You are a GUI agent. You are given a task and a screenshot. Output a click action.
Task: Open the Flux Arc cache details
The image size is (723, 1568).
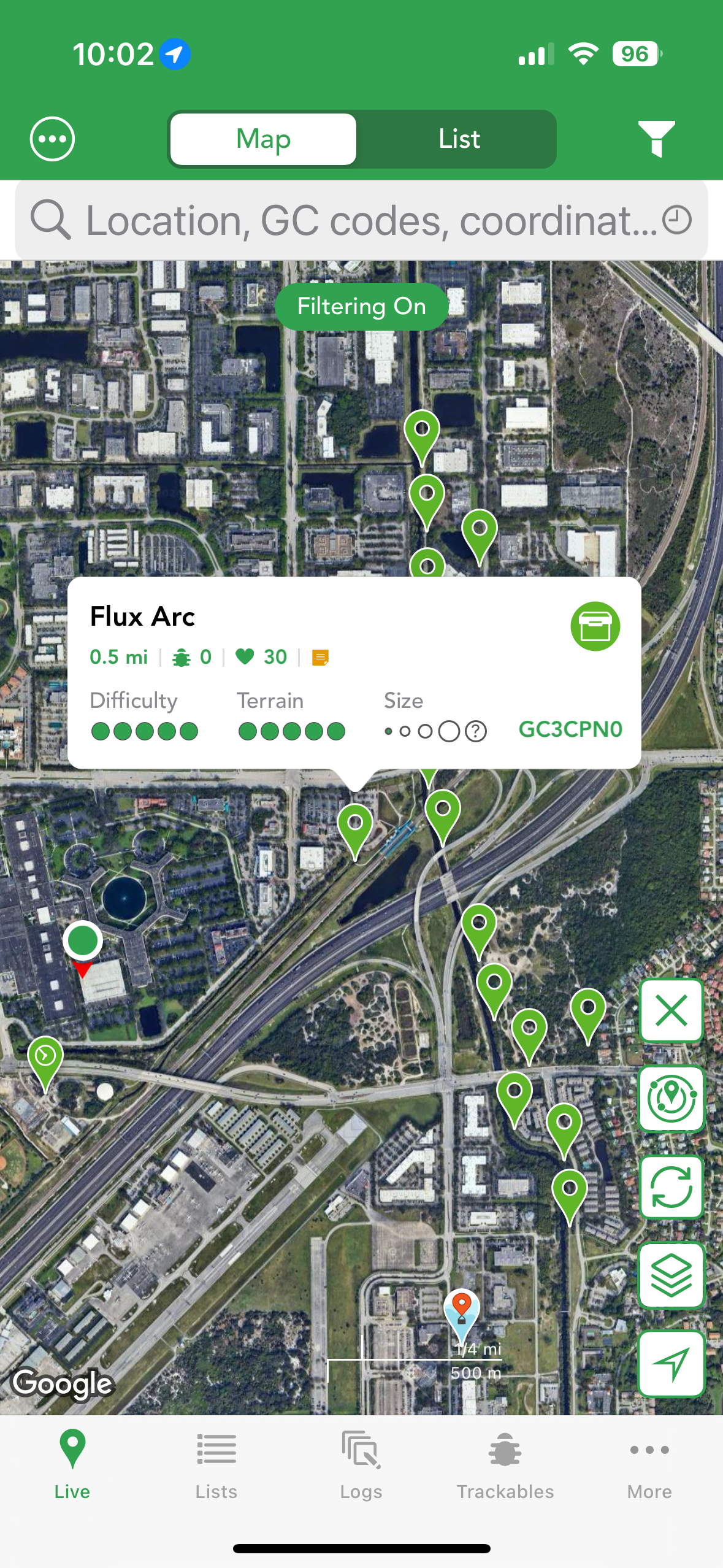tap(354, 672)
